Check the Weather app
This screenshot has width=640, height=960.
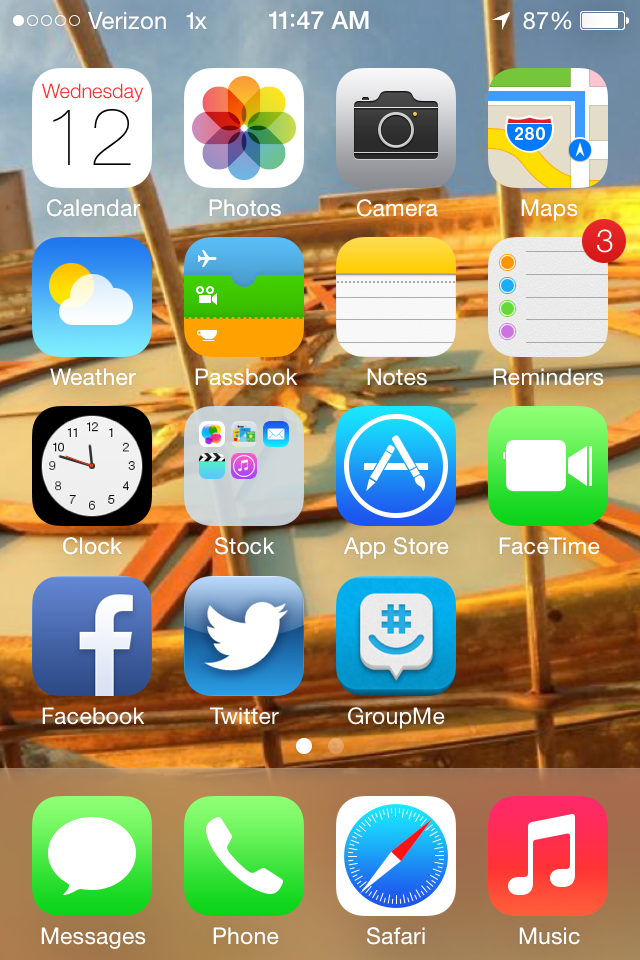[92, 297]
